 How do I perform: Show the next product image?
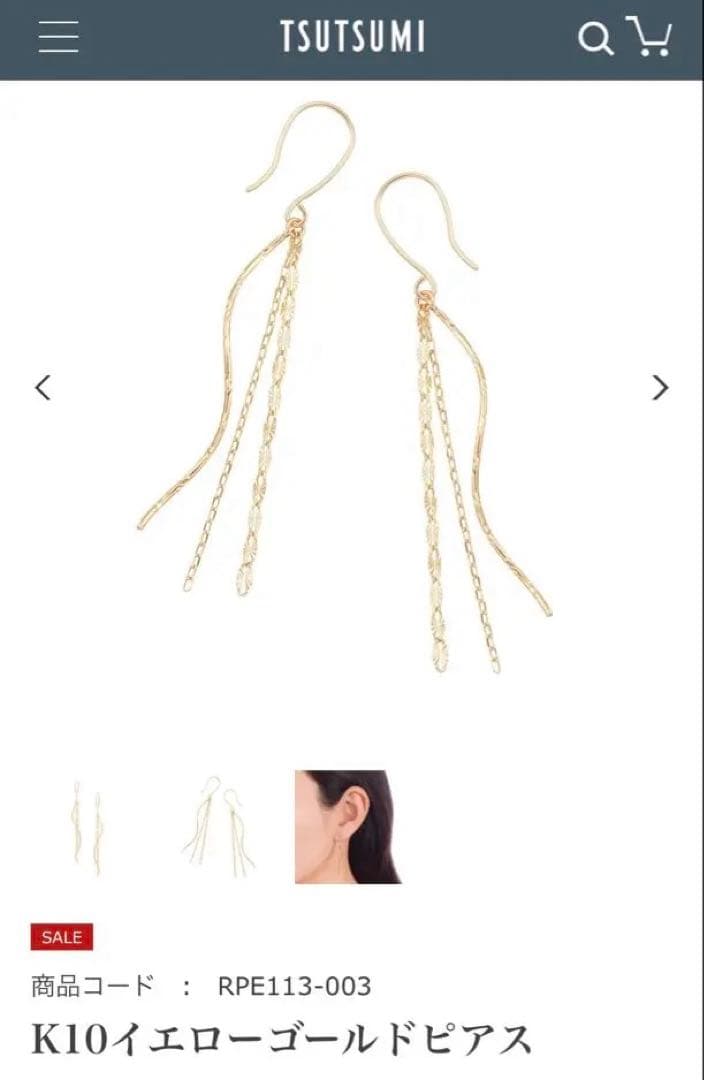(x=660, y=387)
